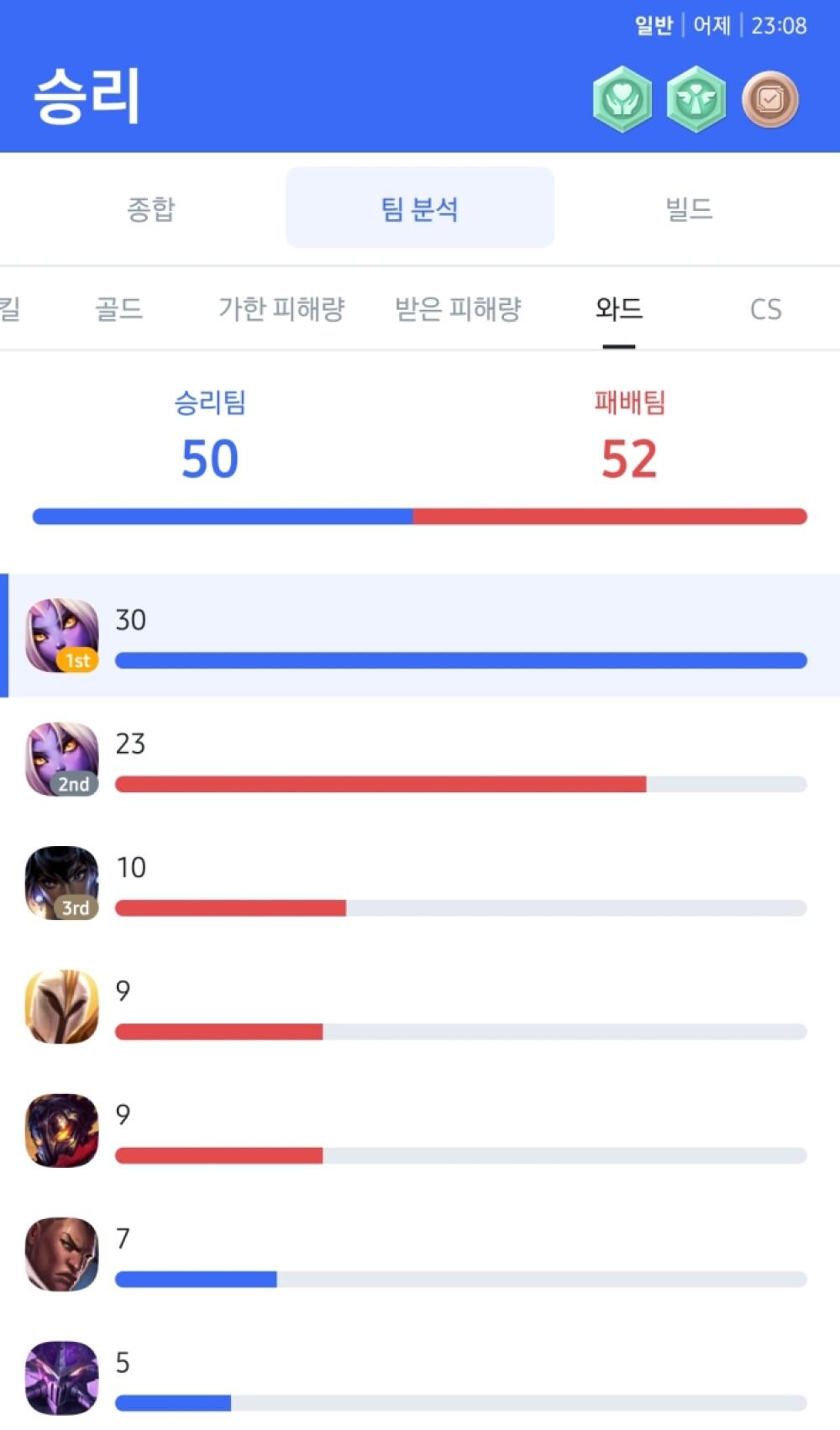Tap the bronze checkmark badge
Viewport: 840px width, 1430px height.
(770, 100)
